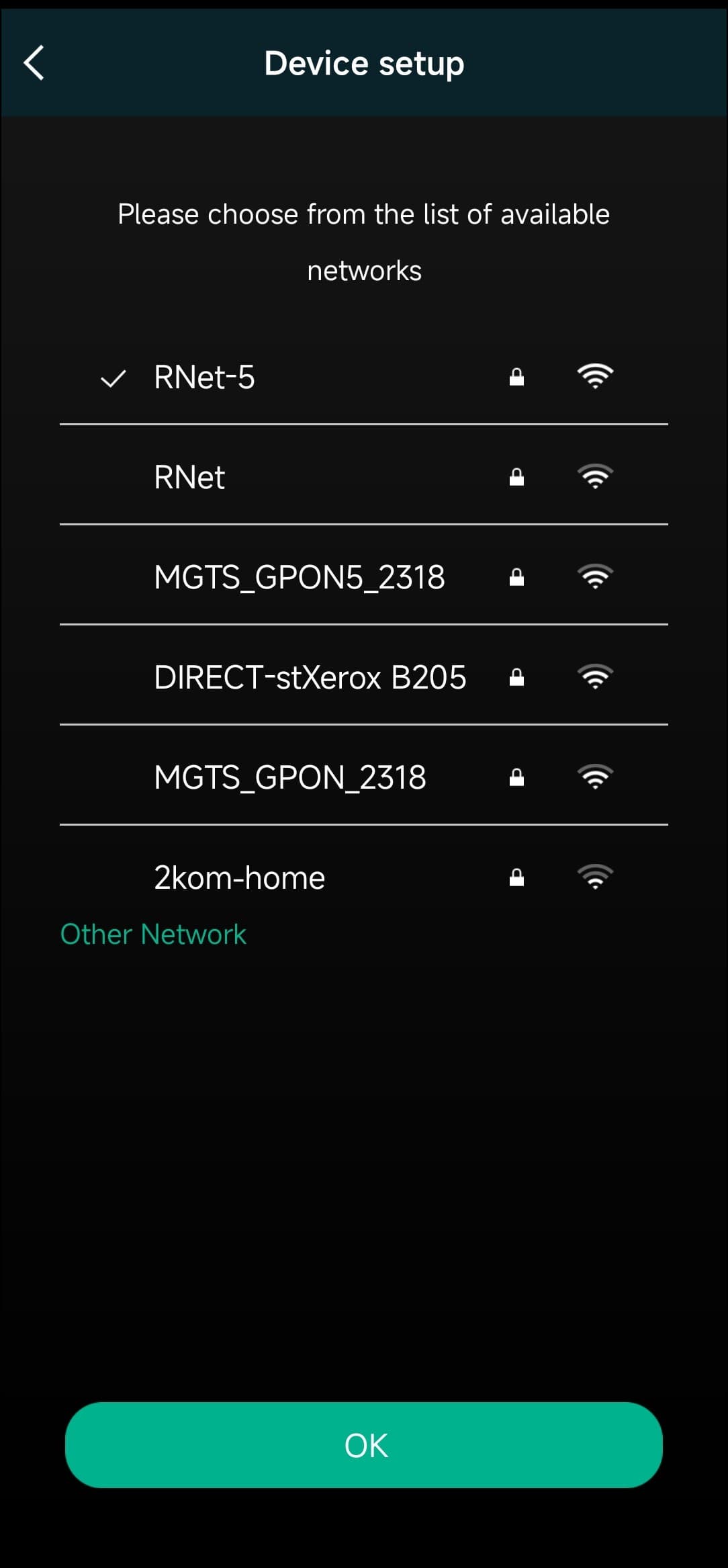Select the RNet-5 network
728x1568 pixels.
[x=205, y=377]
